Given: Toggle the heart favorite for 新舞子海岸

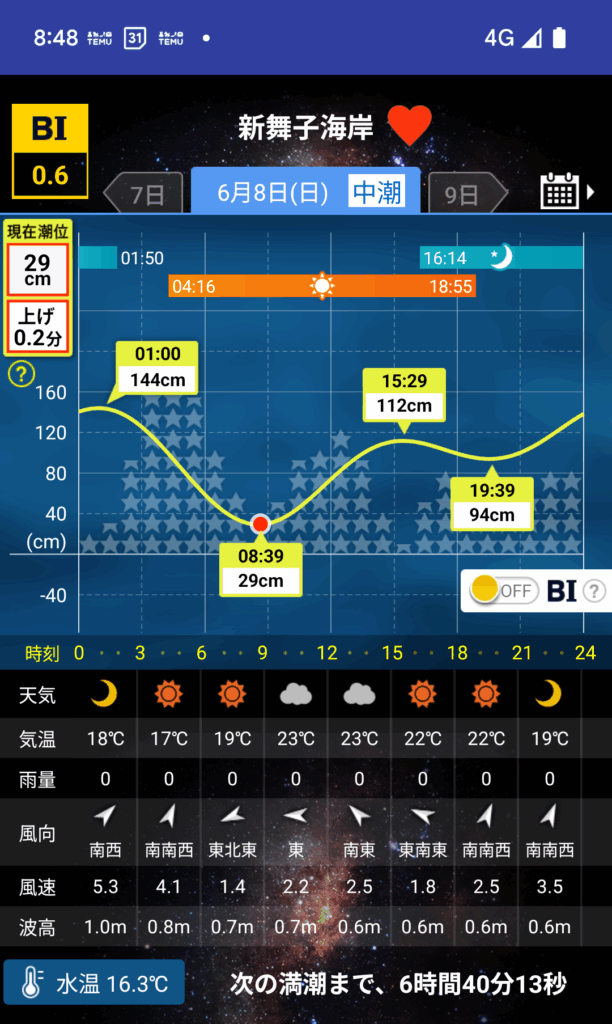Looking at the screenshot, I should click(409, 126).
